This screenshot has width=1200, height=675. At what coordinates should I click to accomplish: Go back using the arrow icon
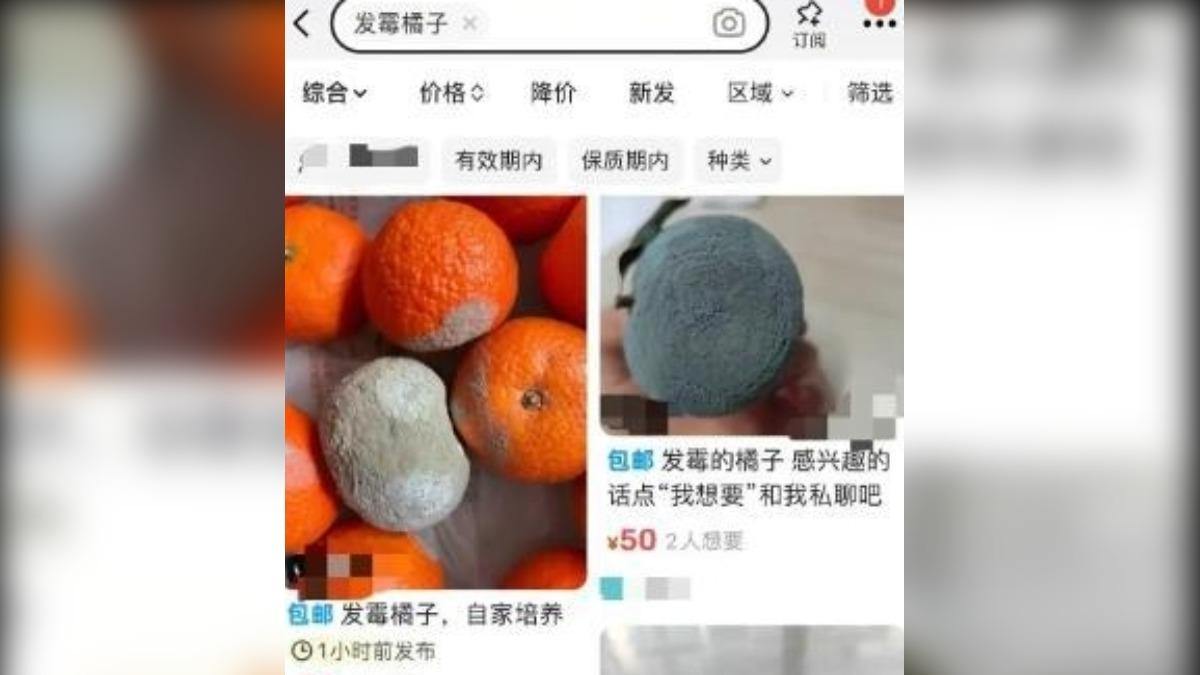tap(302, 24)
